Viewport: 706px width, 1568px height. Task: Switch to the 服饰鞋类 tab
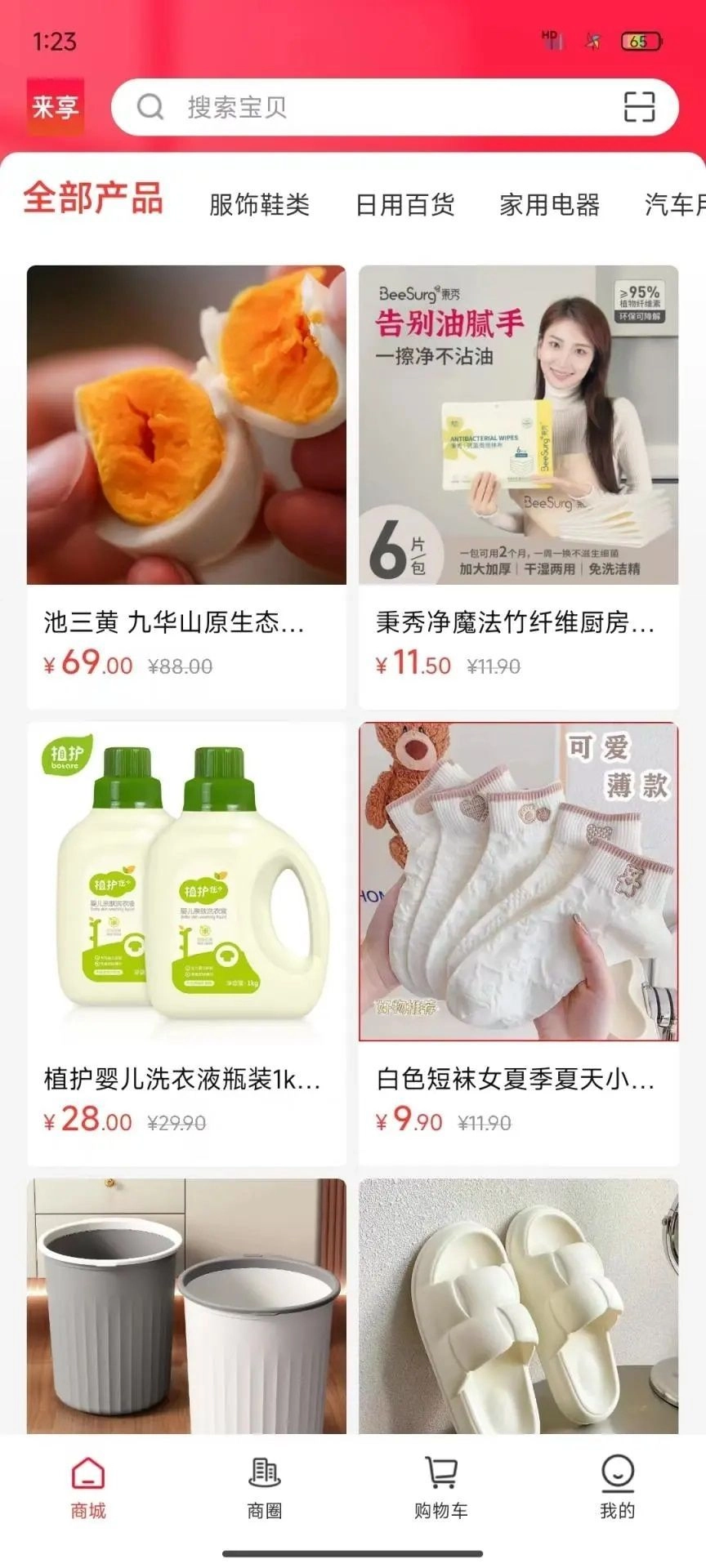coord(259,204)
